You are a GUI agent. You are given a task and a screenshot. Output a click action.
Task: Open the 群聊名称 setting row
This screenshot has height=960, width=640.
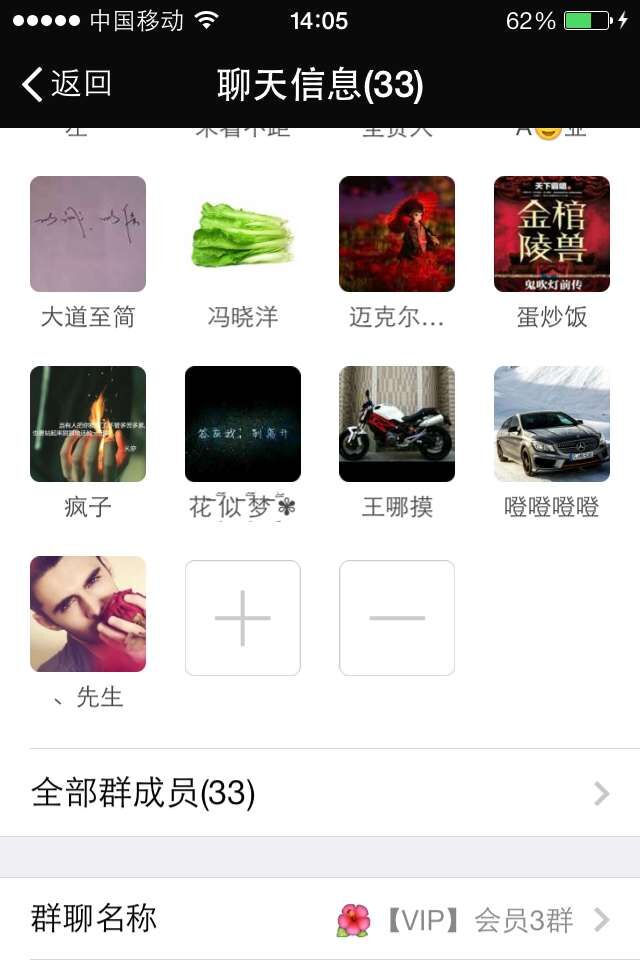click(x=320, y=919)
